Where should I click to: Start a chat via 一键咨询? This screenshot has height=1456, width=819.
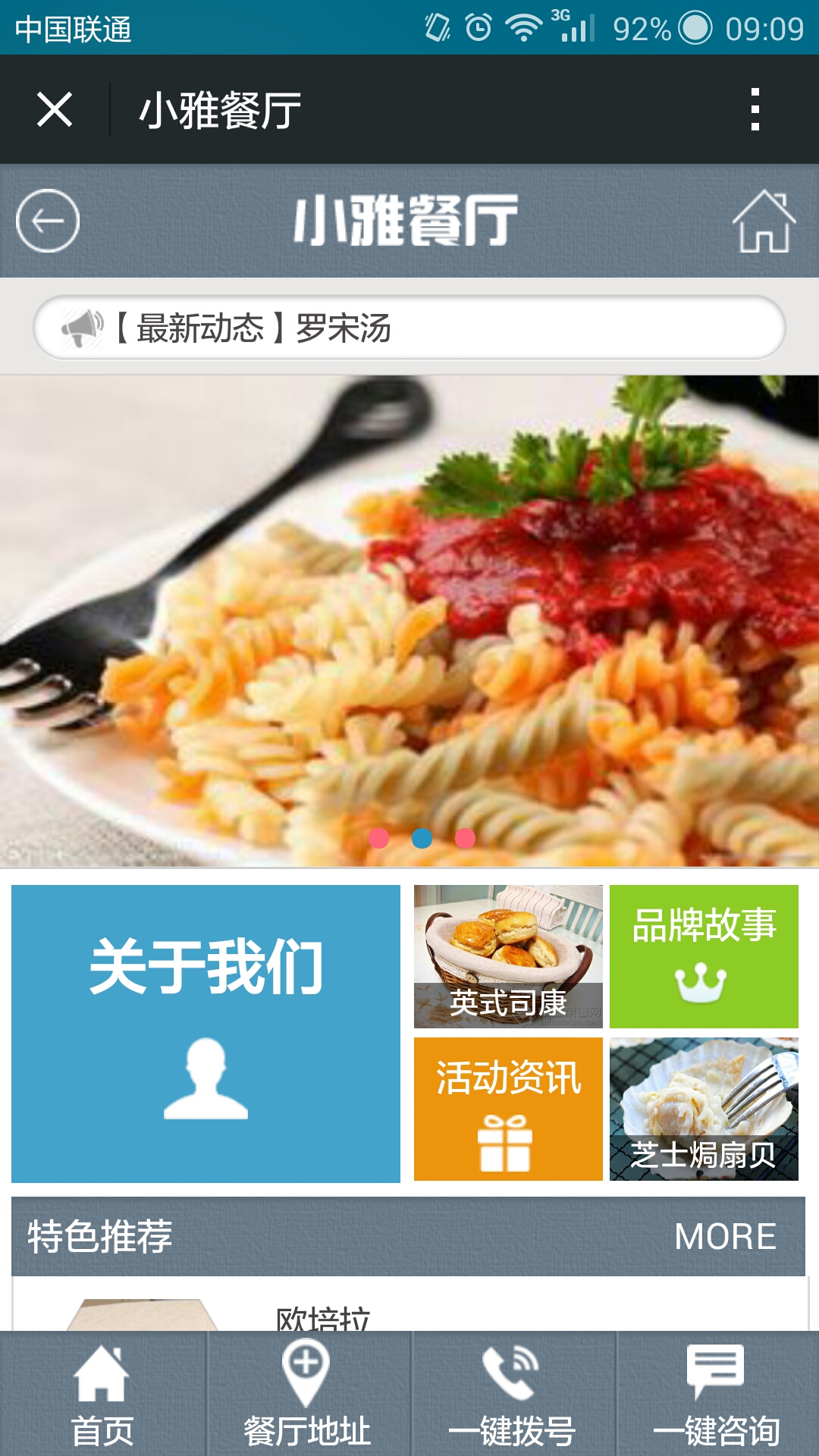pyautogui.click(x=717, y=1395)
